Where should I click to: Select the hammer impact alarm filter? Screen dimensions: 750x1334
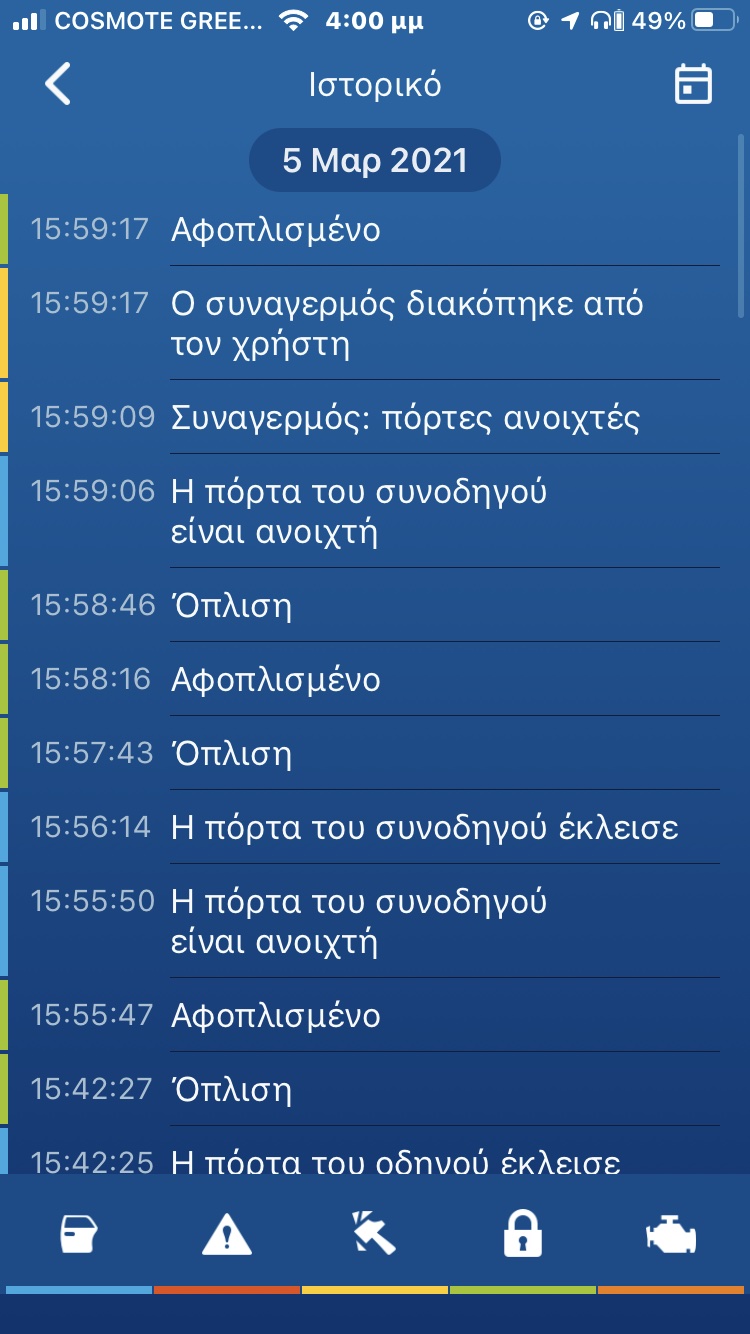point(375,1235)
